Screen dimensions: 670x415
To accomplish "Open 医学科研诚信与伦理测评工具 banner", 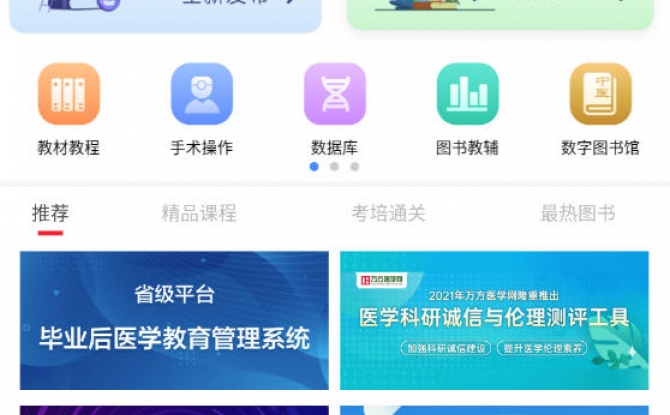I will (494, 320).
